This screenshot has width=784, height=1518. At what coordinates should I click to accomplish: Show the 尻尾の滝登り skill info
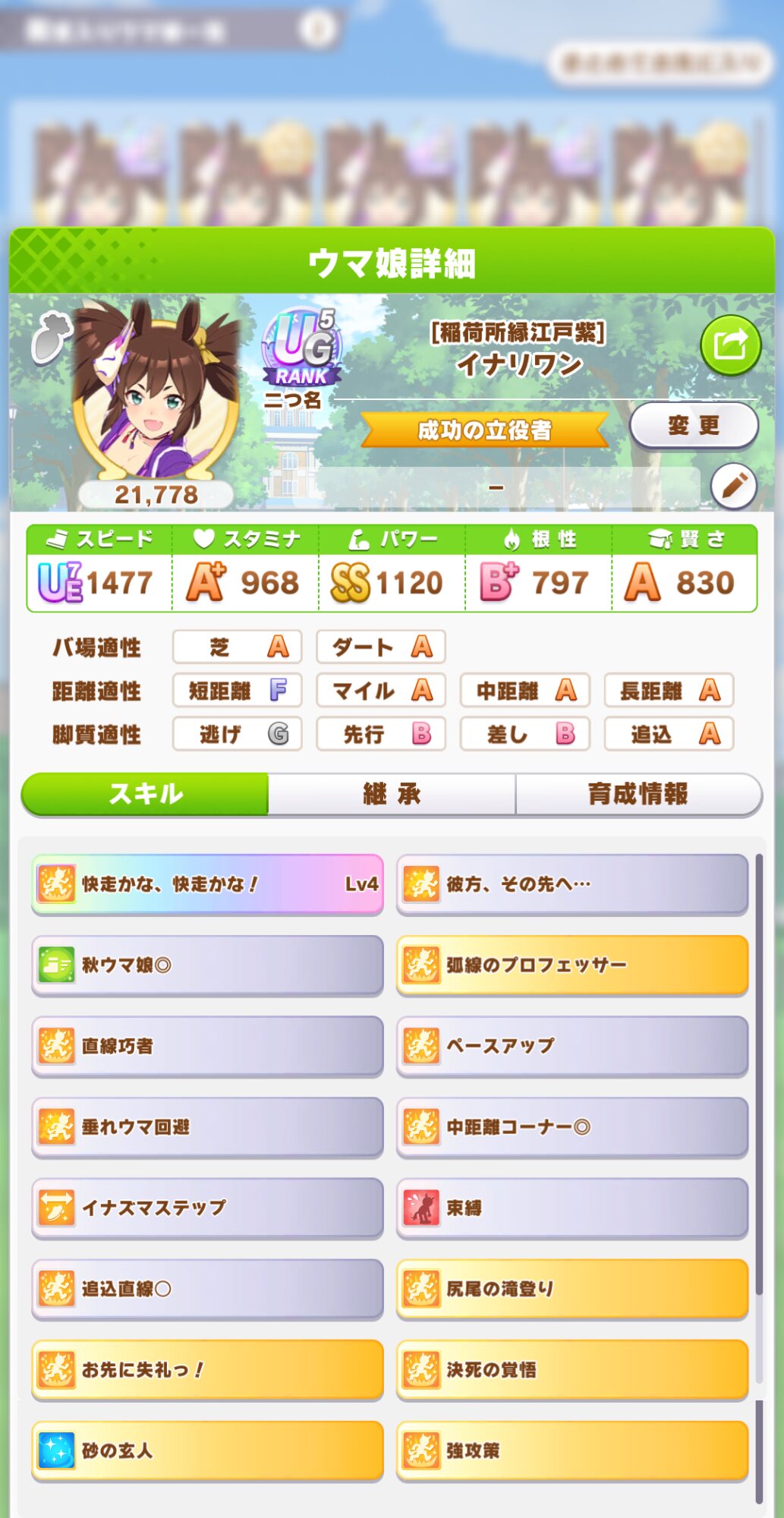[x=572, y=1289]
